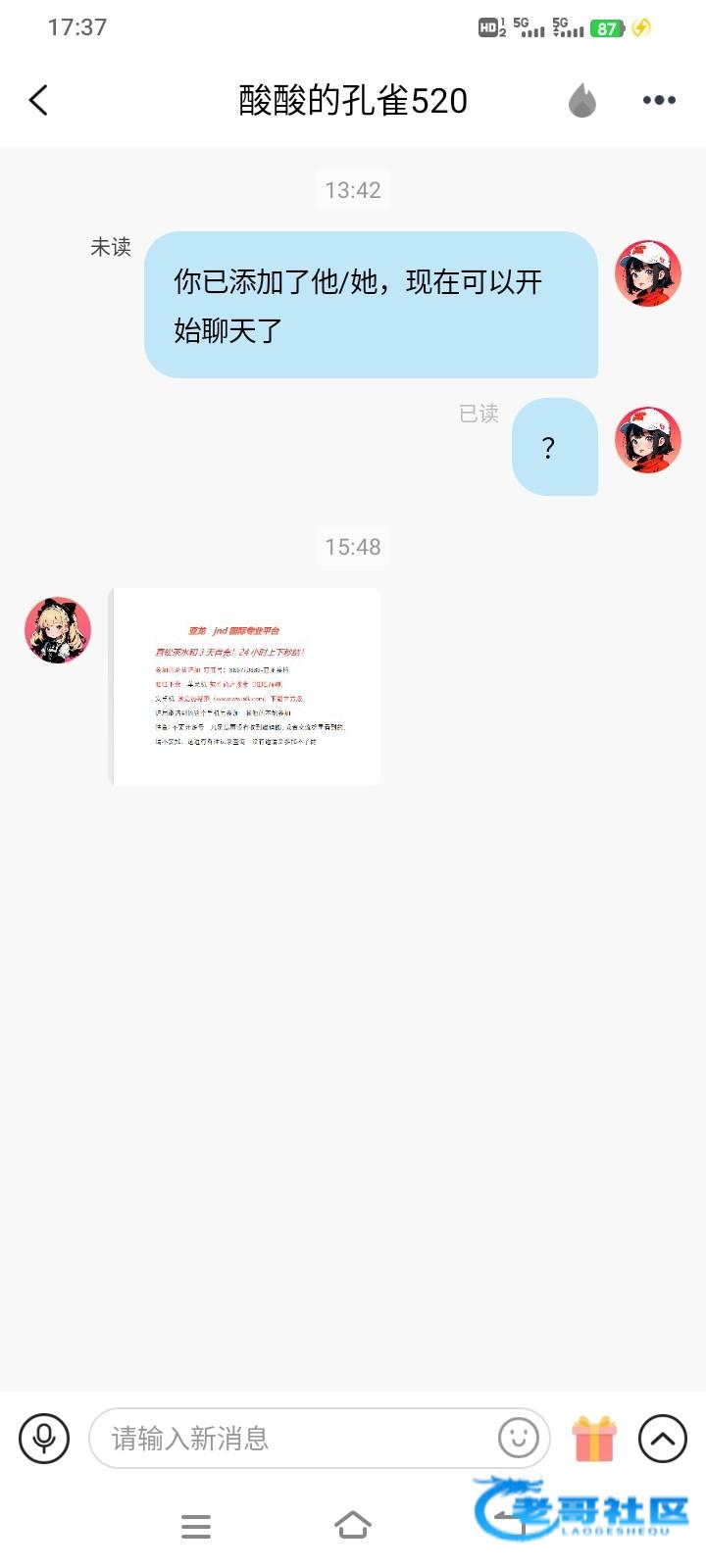706x1568 pixels.
Task: Send a gift via the gift box icon
Action: point(594,1439)
